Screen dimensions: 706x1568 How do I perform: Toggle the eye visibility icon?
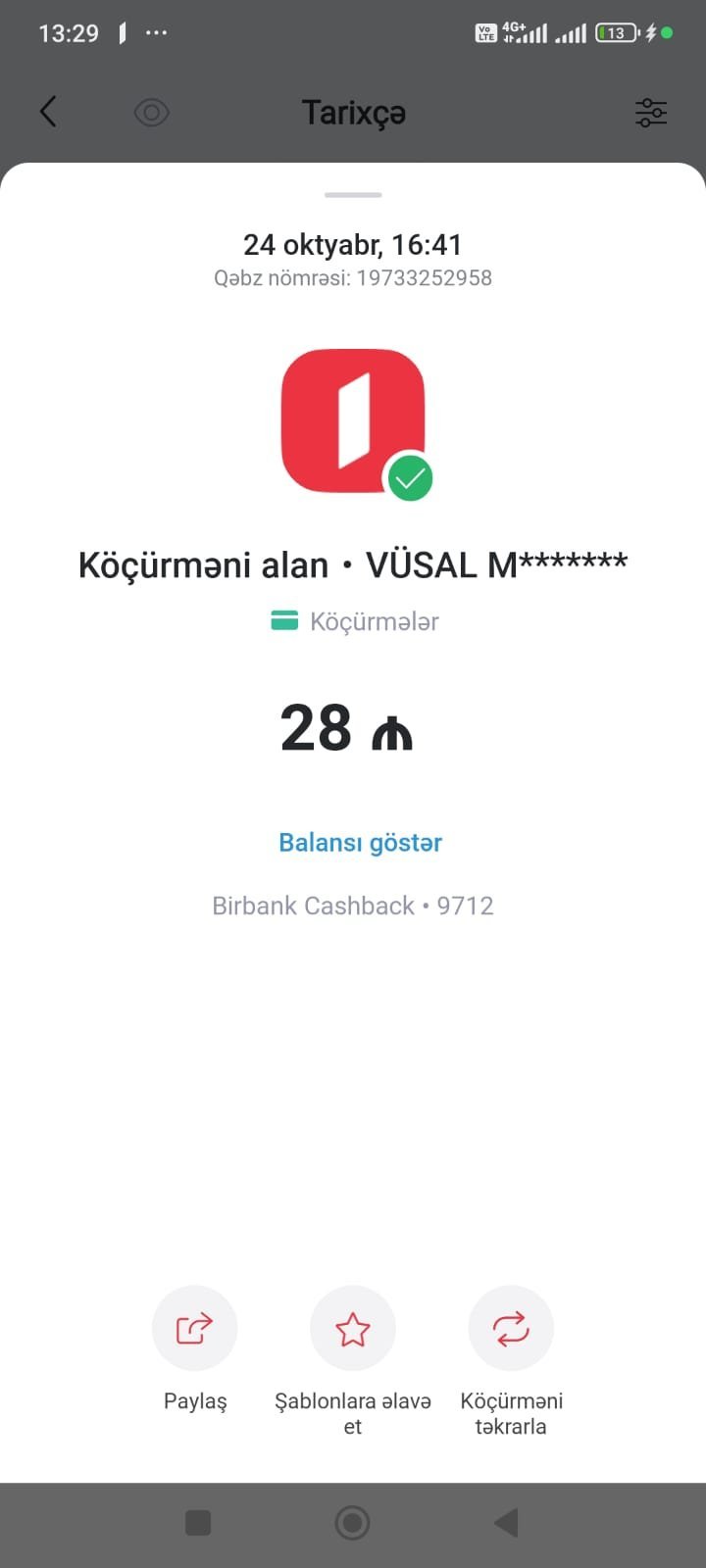pos(151,113)
